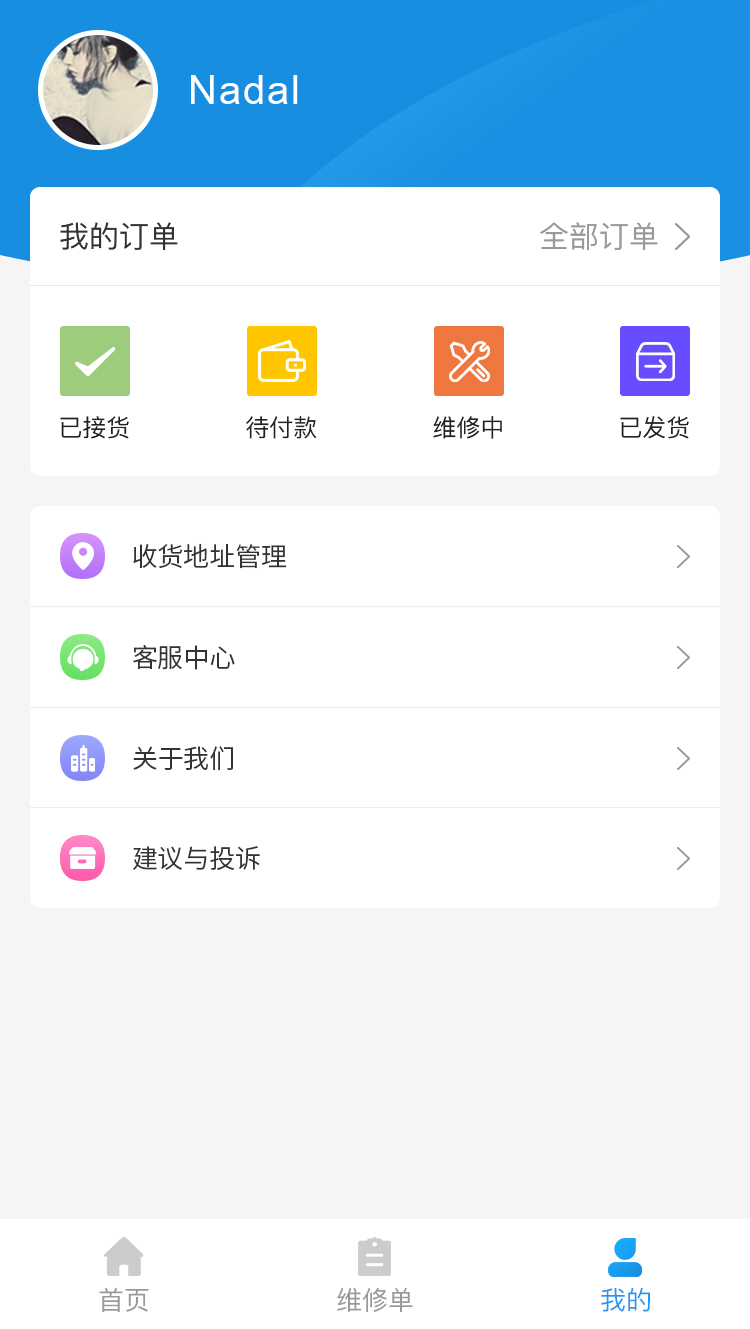The height and width of the screenshot is (1329, 750).
Task: Go to 客服中心 customer service
Action: coord(375,658)
